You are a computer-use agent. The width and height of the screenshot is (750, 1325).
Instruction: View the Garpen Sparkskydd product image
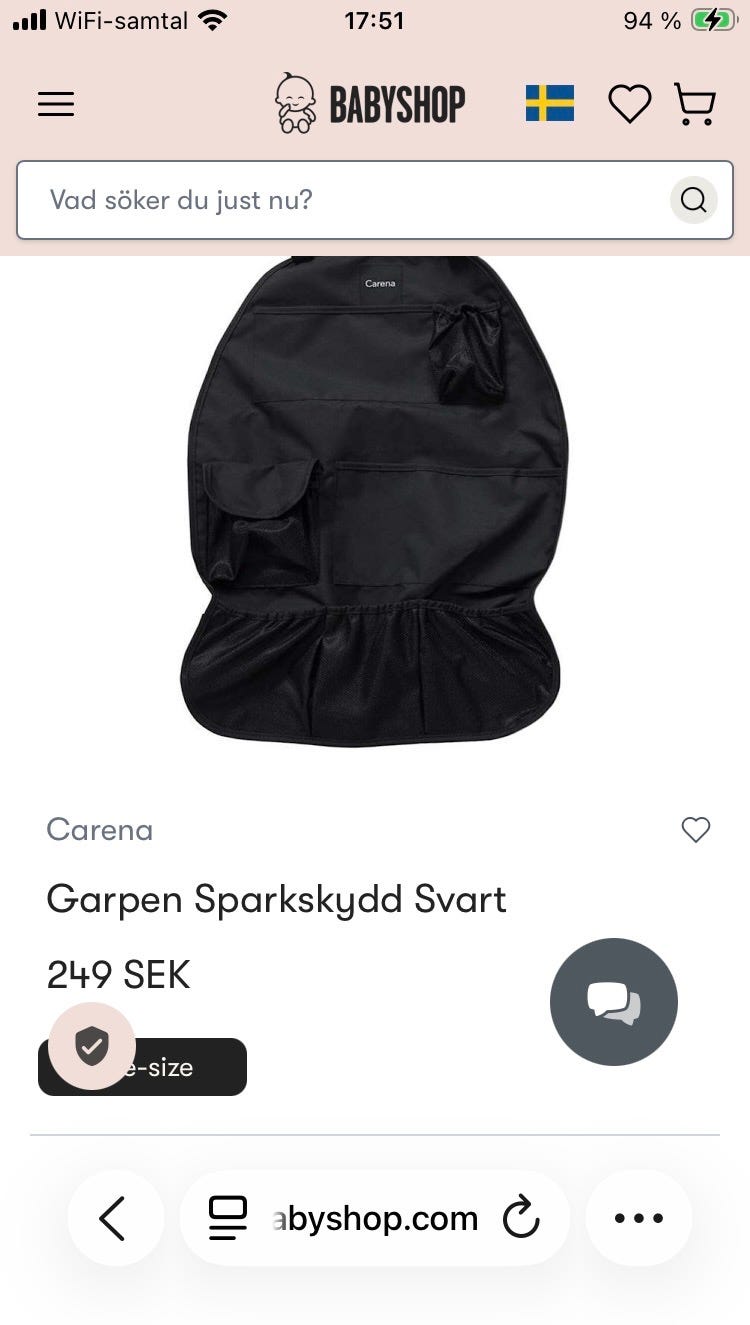[x=375, y=500]
